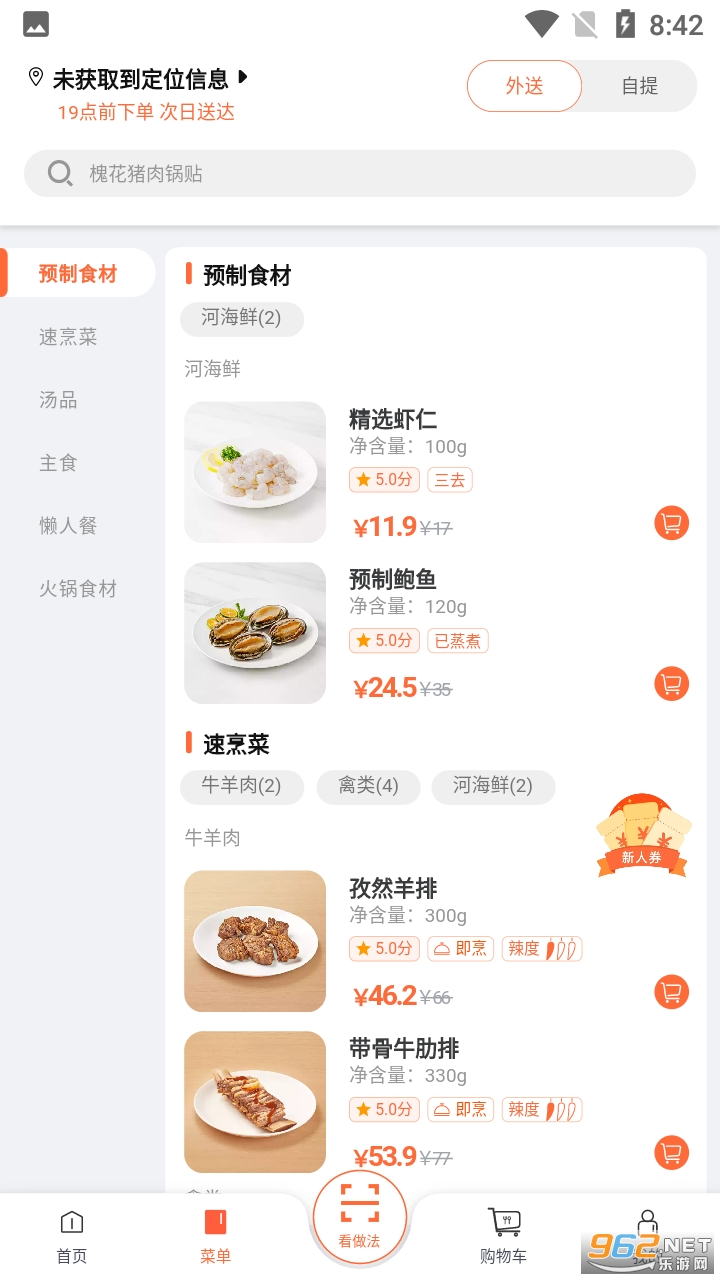Tap the 牛羊肉(2) filter chip
The image size is (720, 1280).
tap(241, 786)
